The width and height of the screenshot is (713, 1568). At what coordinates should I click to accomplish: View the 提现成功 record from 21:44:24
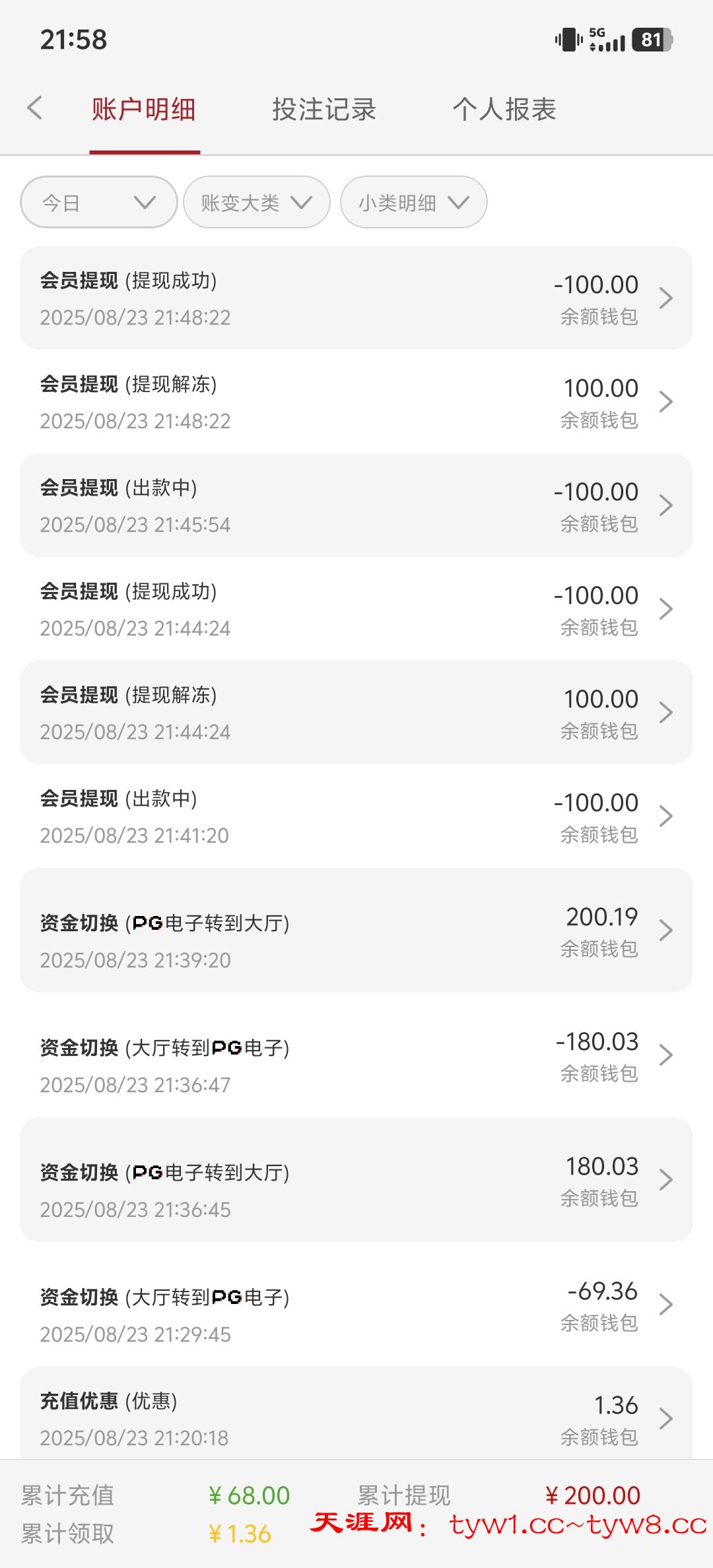coord(356,609)
